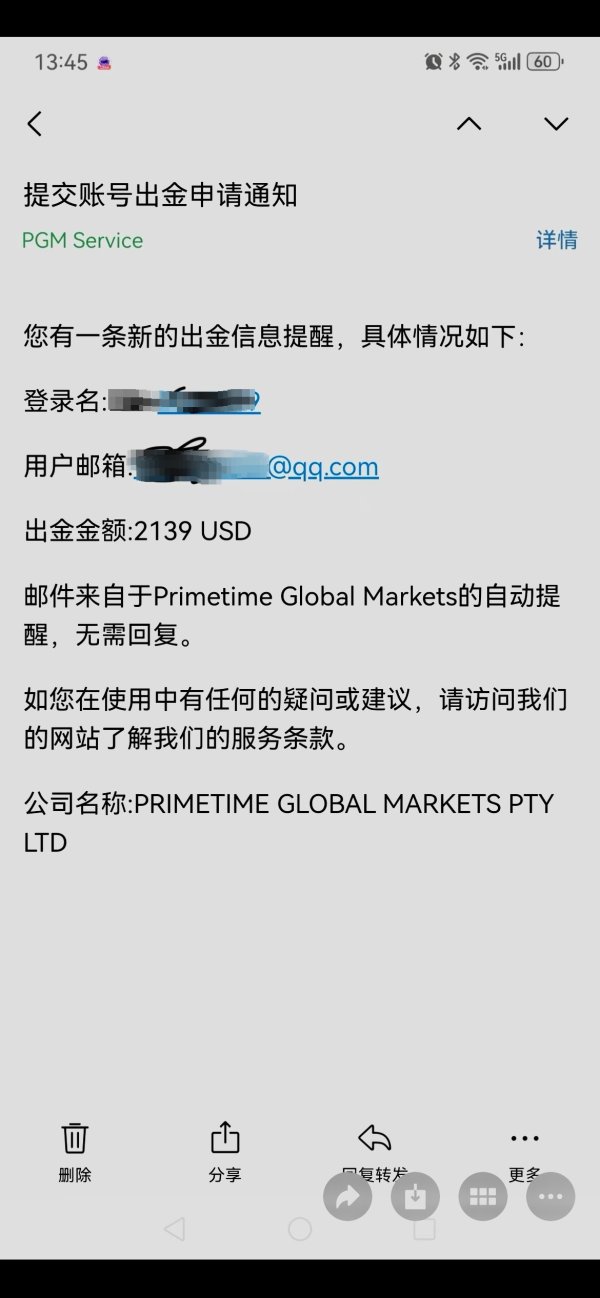Tap the floating download button

pos(415,1197)
